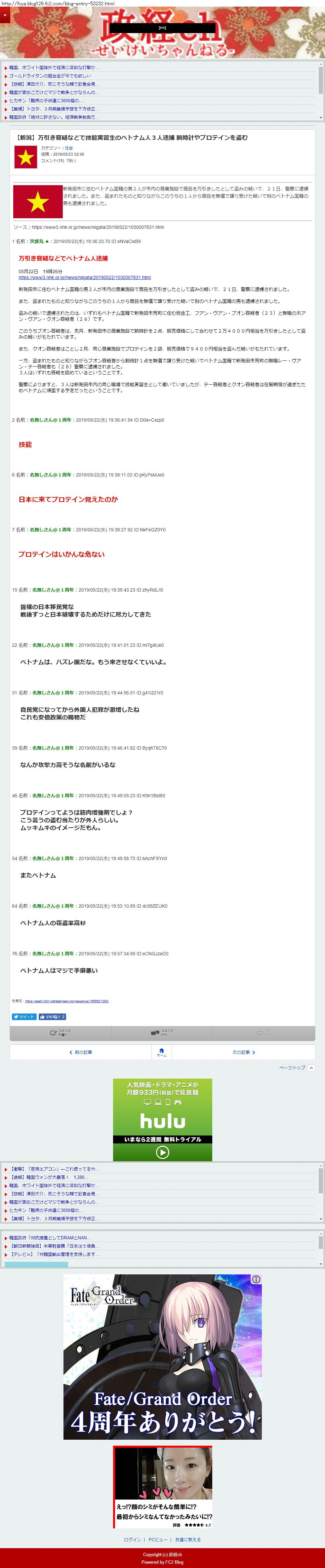The height and width of the screenshot is (1568, 325).
Task: Open headline 「窓用エアコン」 in lower list
Action: (x=53, y=1169)
